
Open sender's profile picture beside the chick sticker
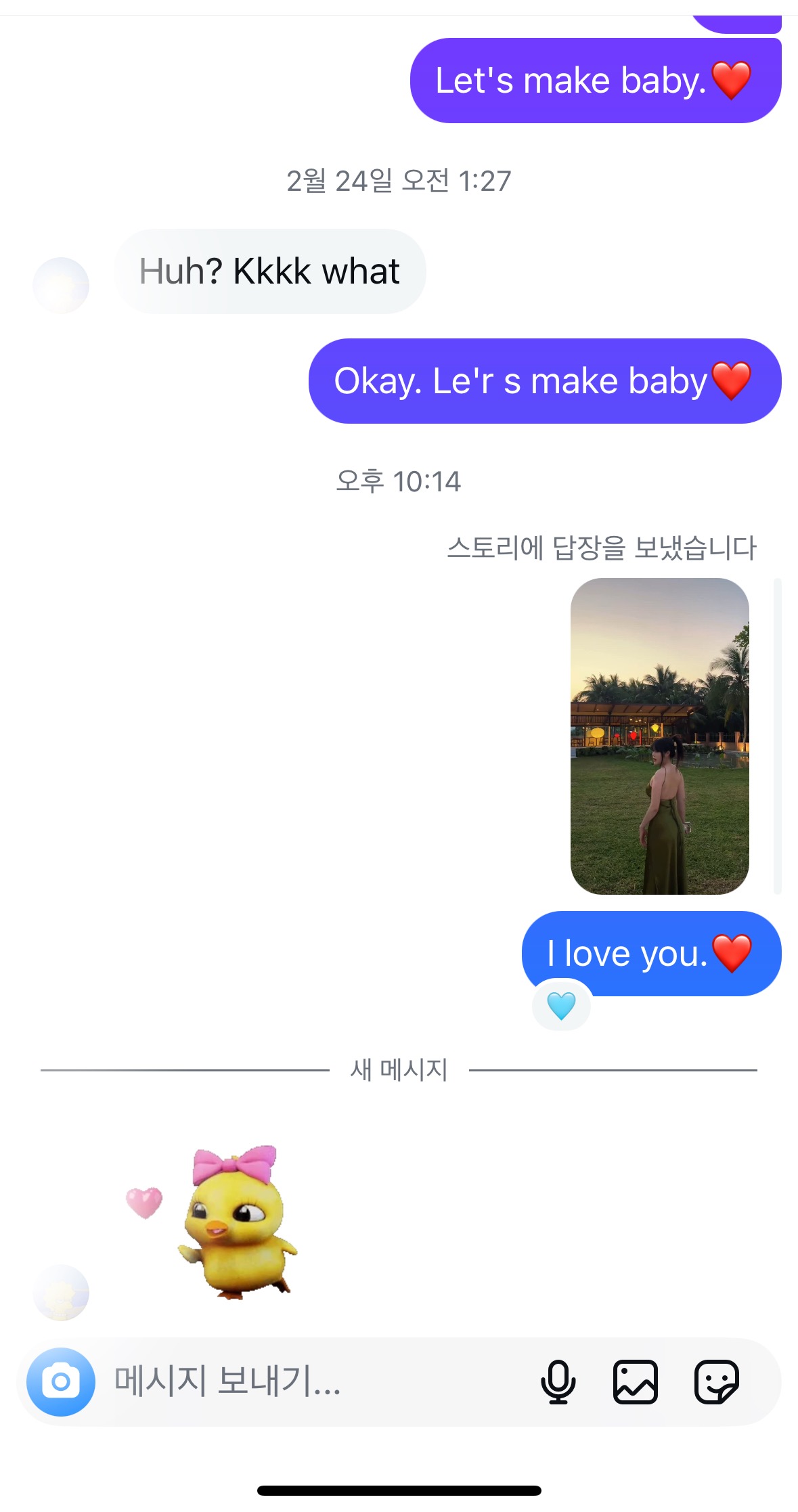coord(61,1292)
